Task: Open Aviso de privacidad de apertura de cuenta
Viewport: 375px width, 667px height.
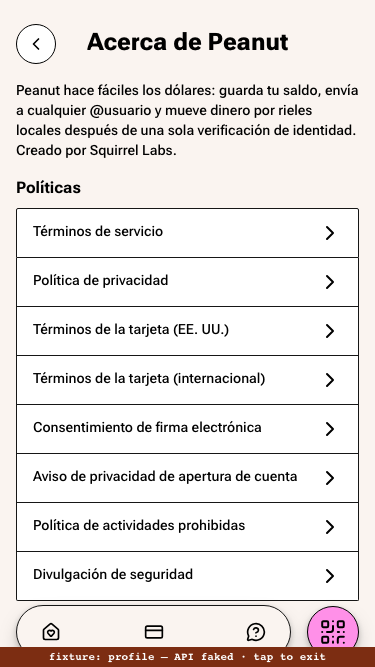Action: click(x=188, y=477)
